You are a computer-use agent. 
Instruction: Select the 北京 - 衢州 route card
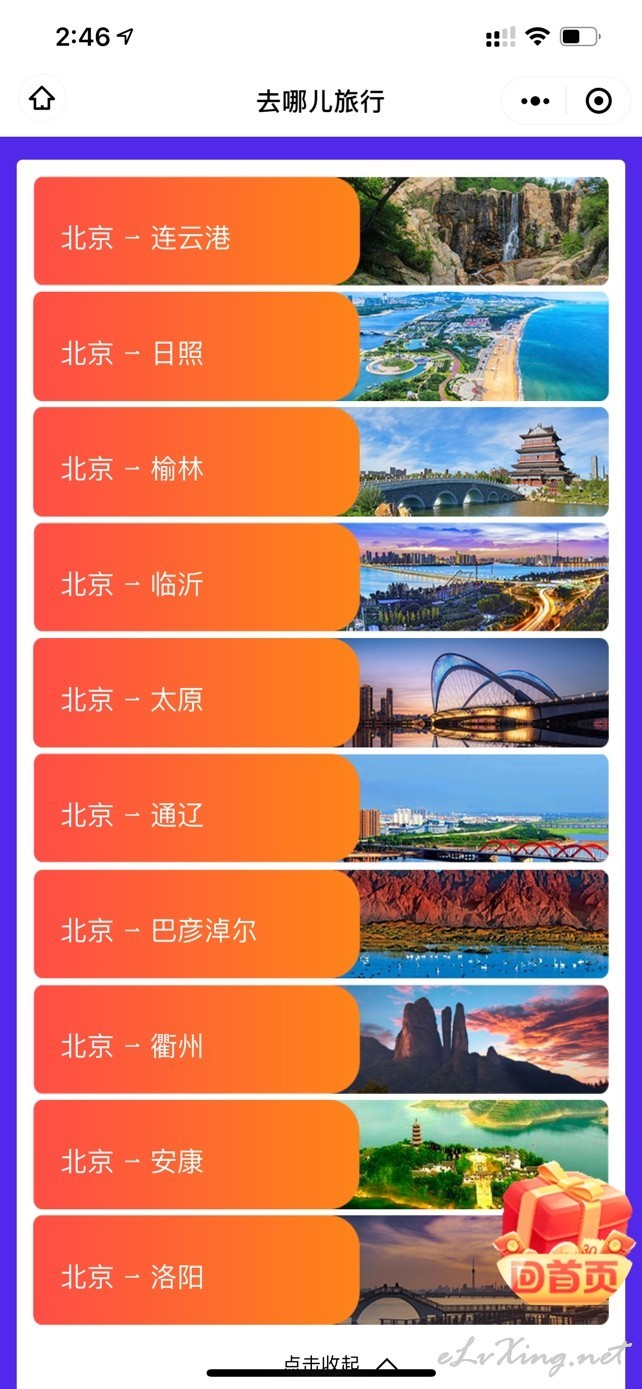321,1039
